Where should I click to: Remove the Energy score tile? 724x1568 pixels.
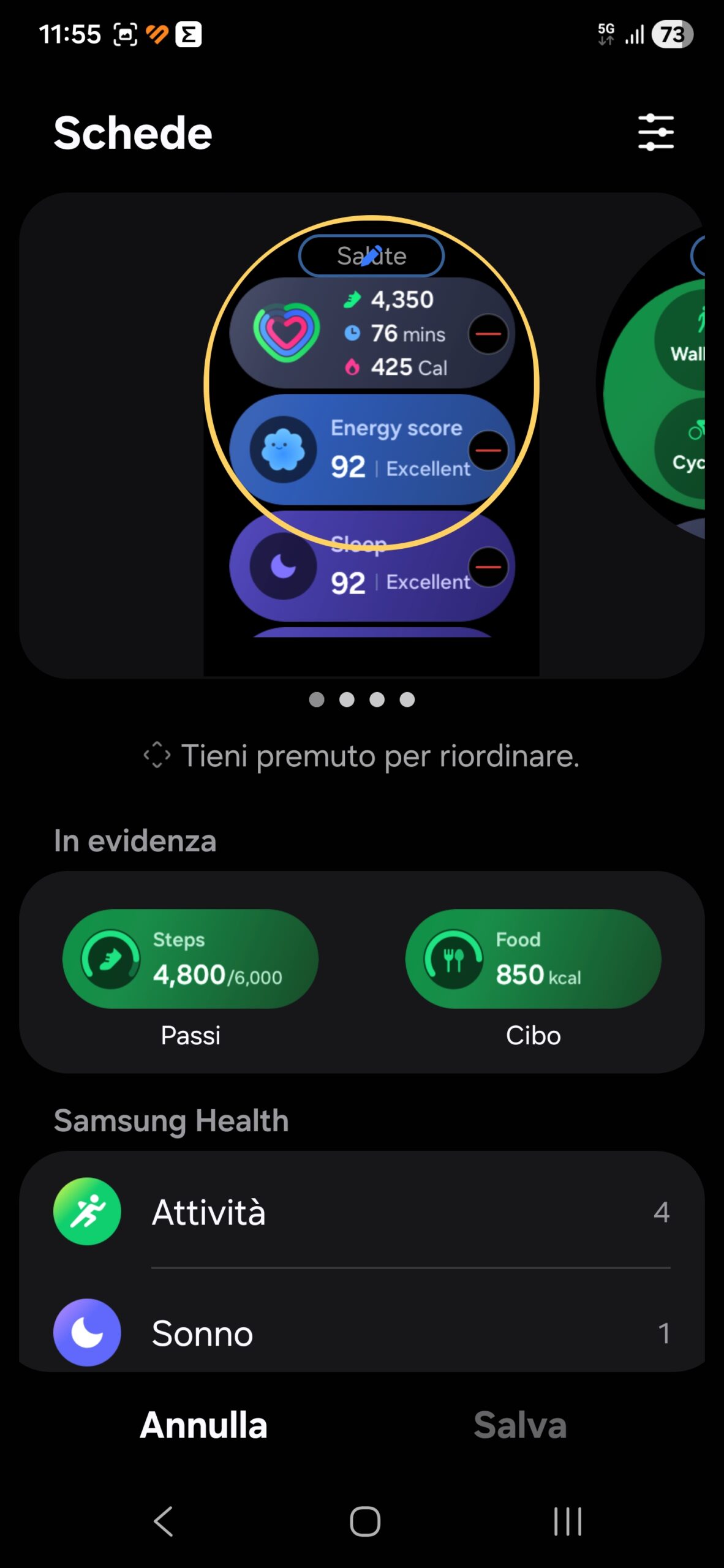488,450
